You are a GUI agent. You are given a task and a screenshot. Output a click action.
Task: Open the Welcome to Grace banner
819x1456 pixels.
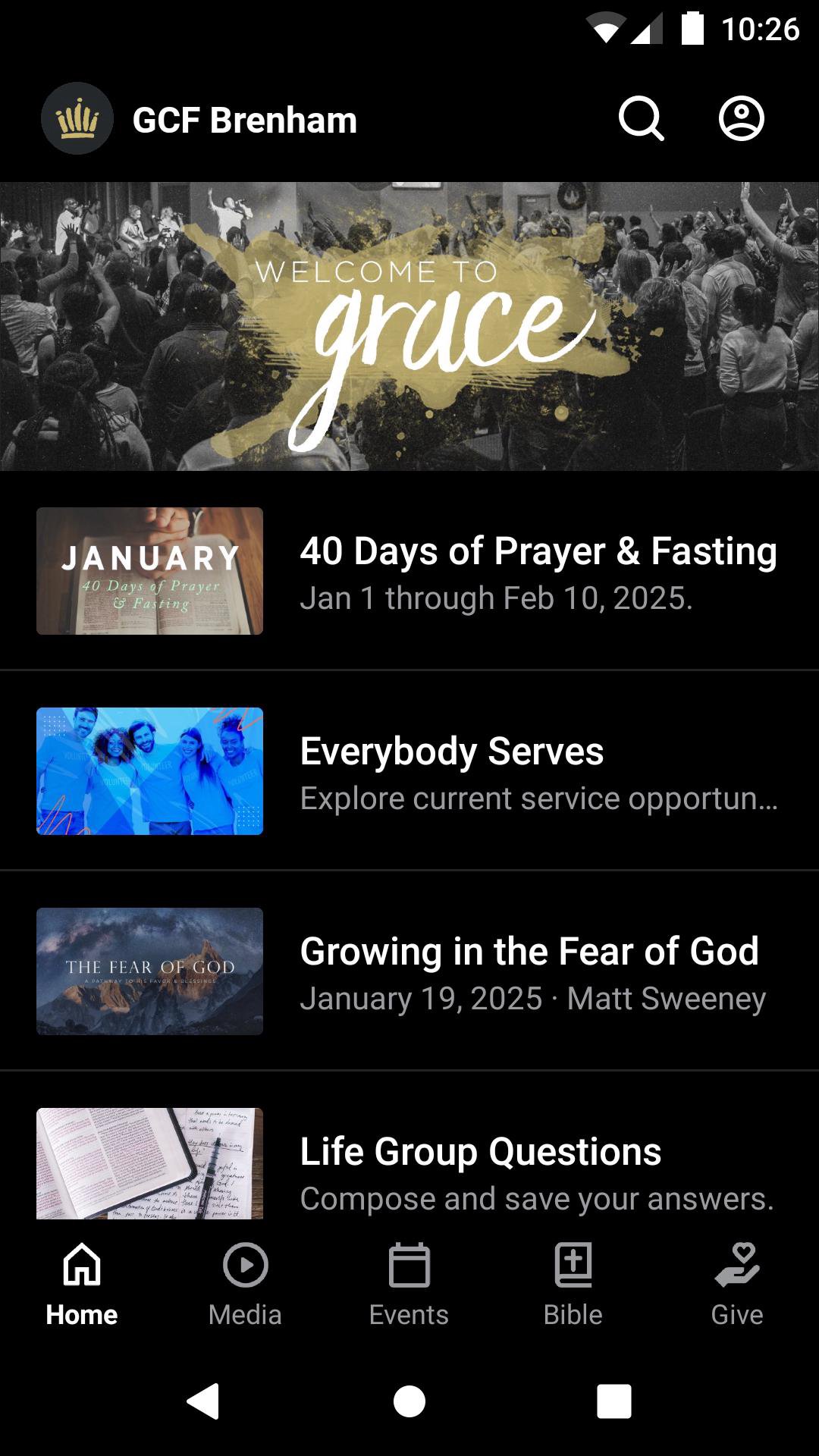point(409,326)
